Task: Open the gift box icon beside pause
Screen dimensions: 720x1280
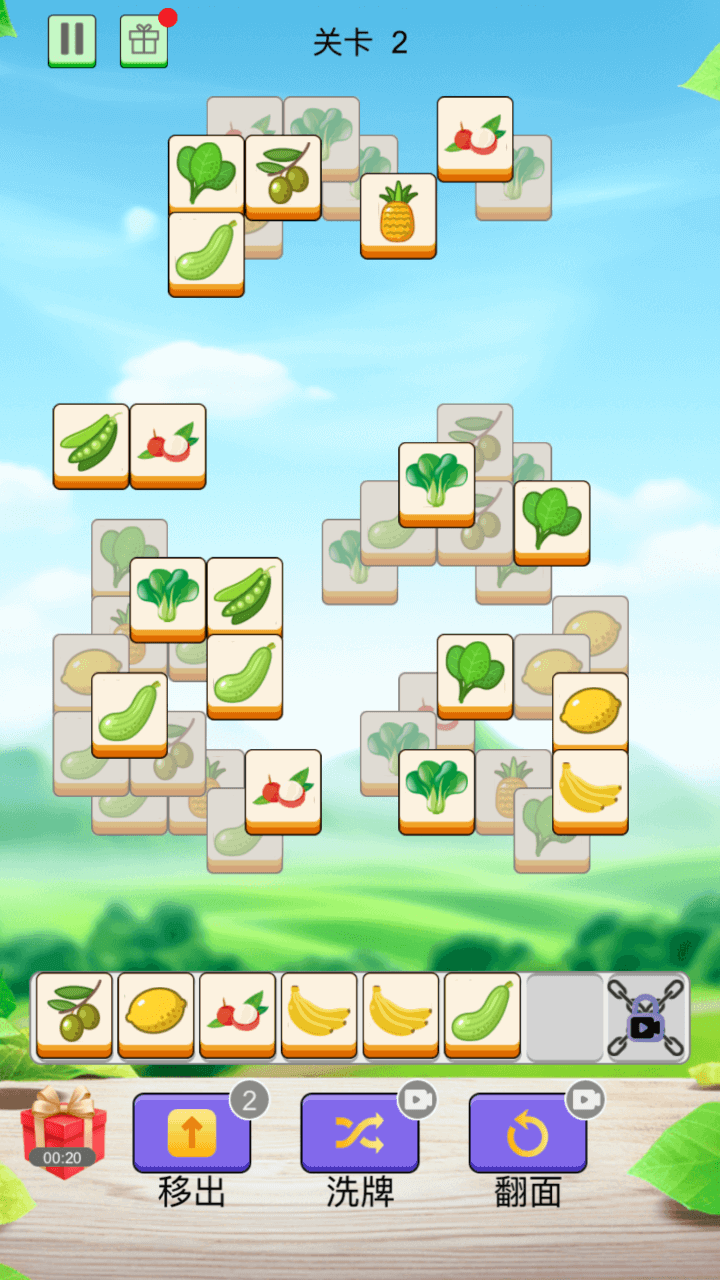Action: pyautogui.click(x=144, y=41)
